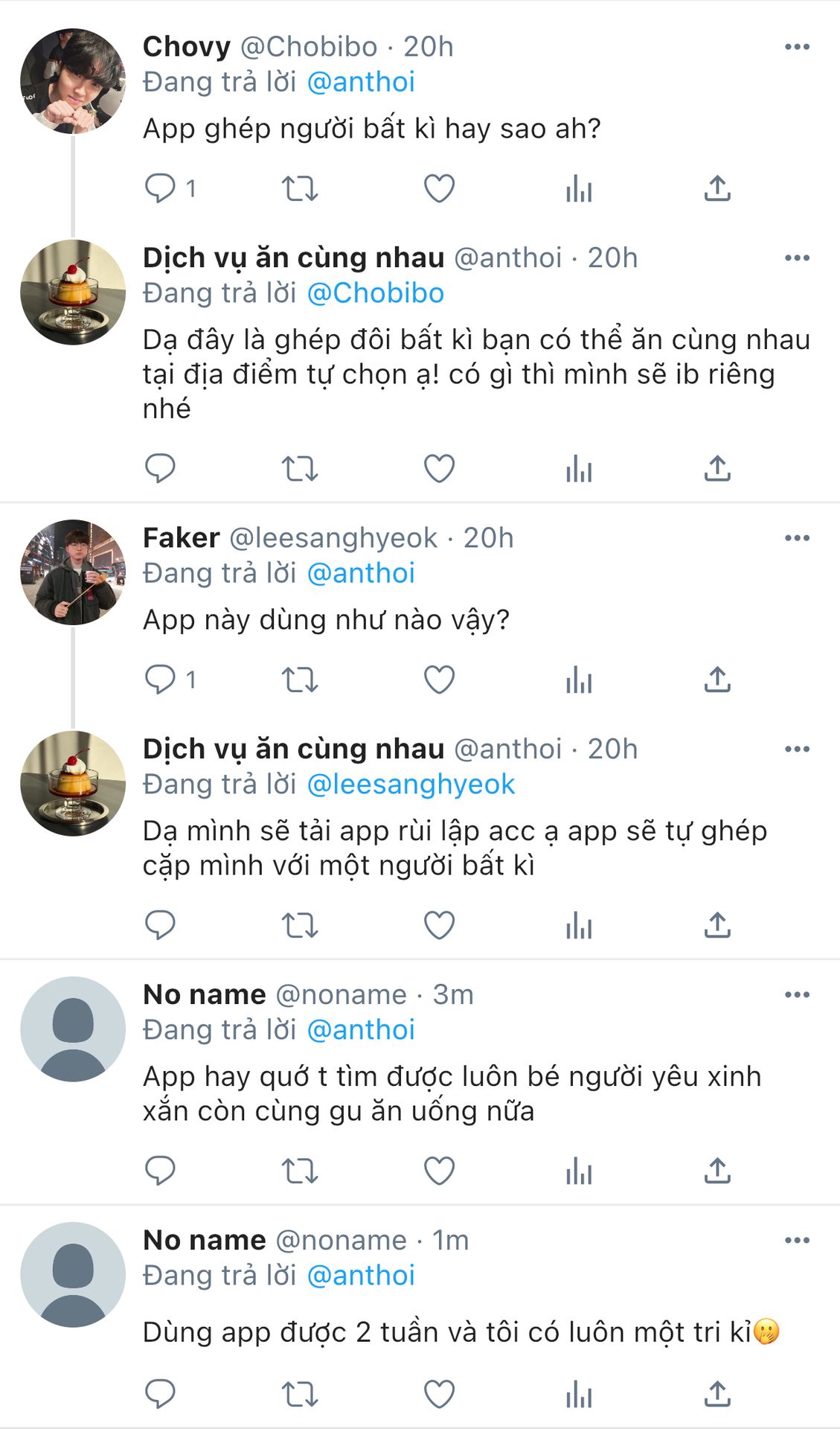Reply to No name's 1m tweet
This screenshot has width=840, height=1429.
tap(160, 1394)
